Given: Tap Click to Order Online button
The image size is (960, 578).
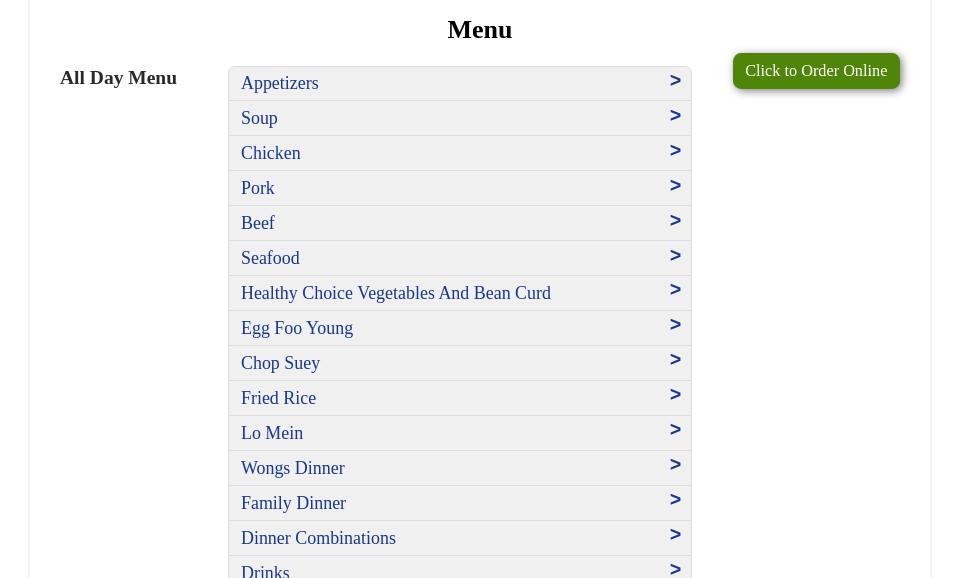Looking at the screenshot, I should (815, 71).
